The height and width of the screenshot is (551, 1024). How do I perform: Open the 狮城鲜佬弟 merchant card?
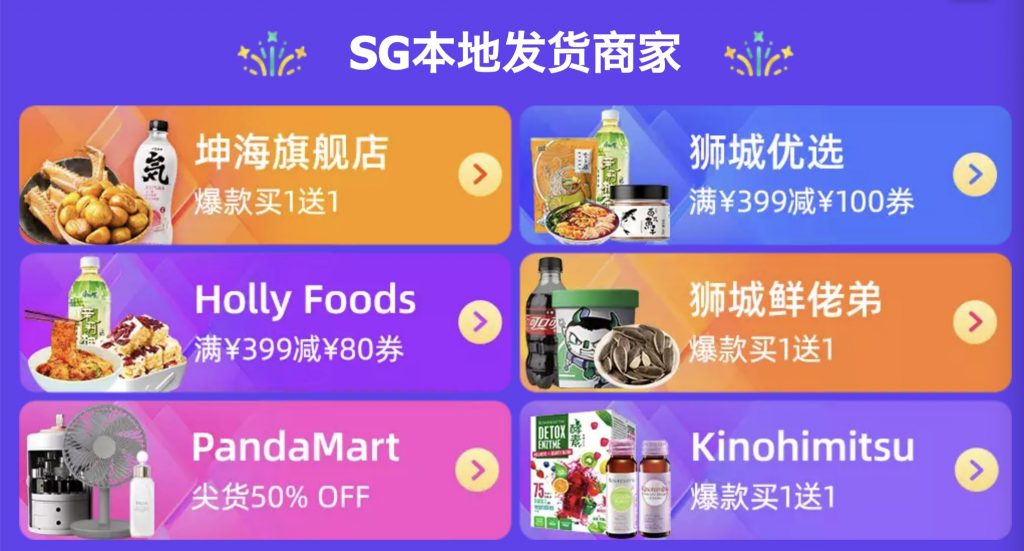(x=765, y=322)
